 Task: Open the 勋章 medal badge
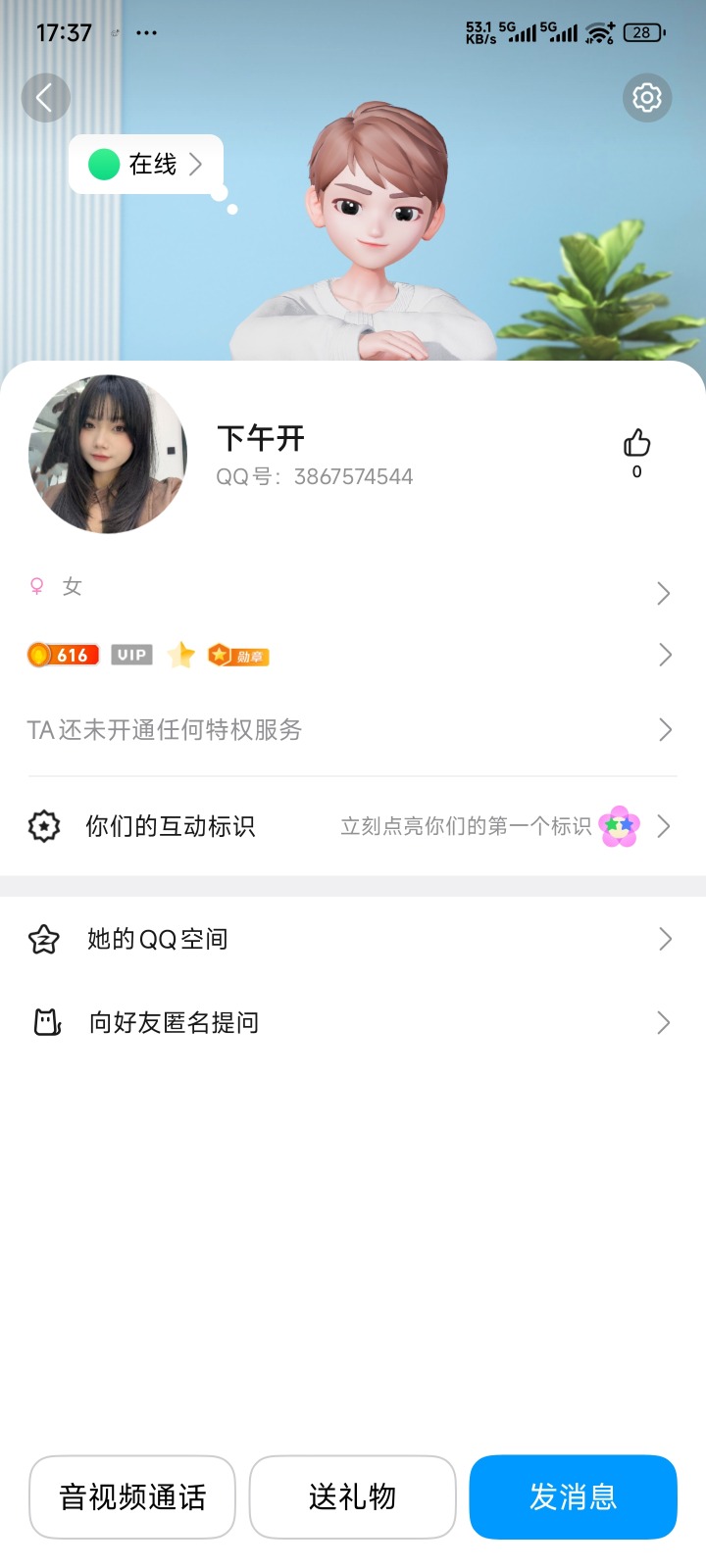tap(237, 654)
